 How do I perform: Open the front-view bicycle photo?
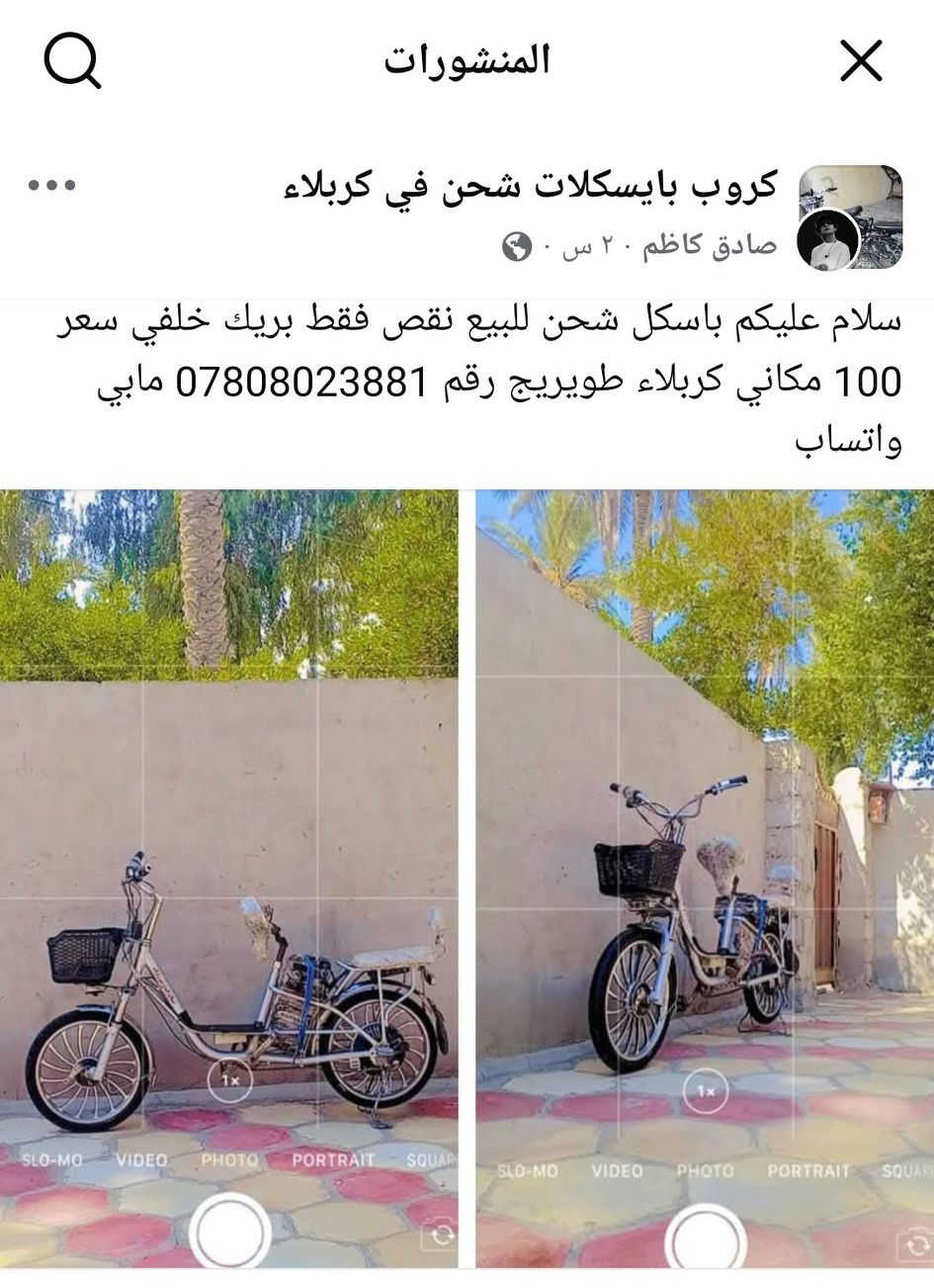[x=705, y=878]
